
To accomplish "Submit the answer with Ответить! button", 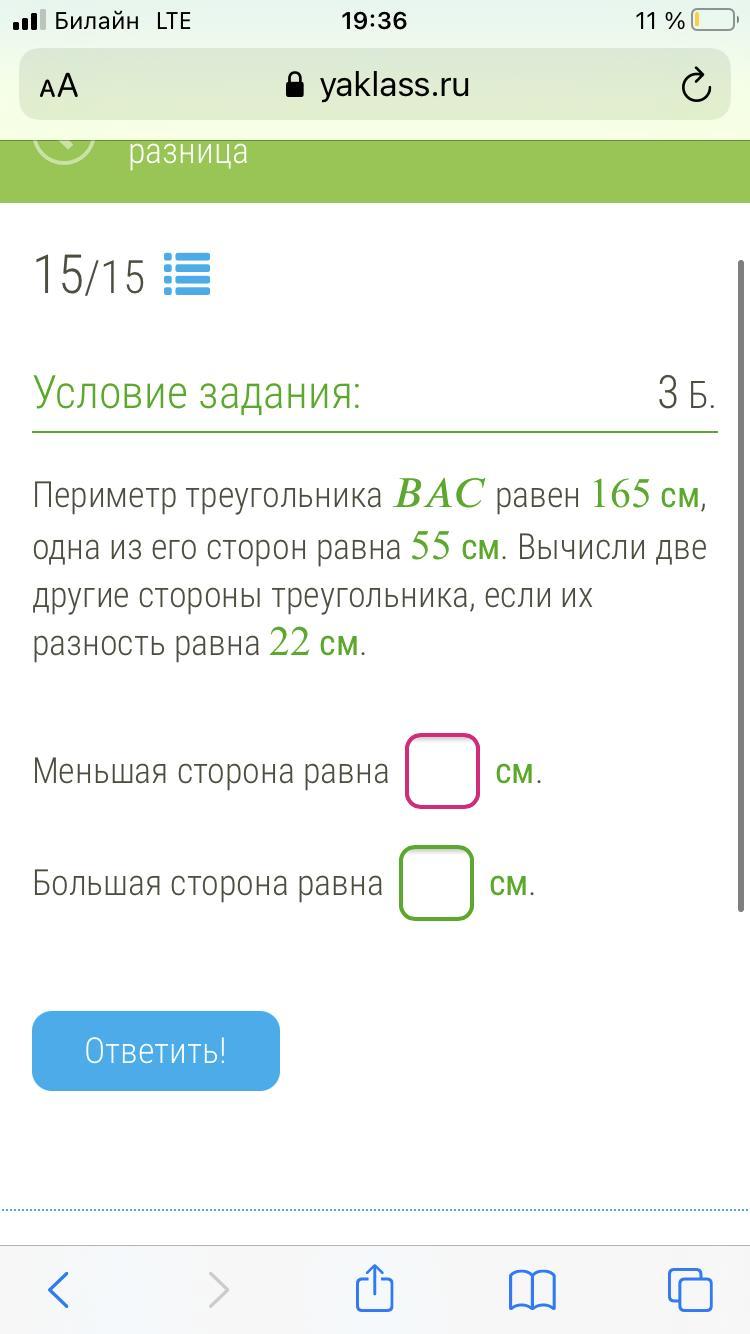I will (156, 1051).
